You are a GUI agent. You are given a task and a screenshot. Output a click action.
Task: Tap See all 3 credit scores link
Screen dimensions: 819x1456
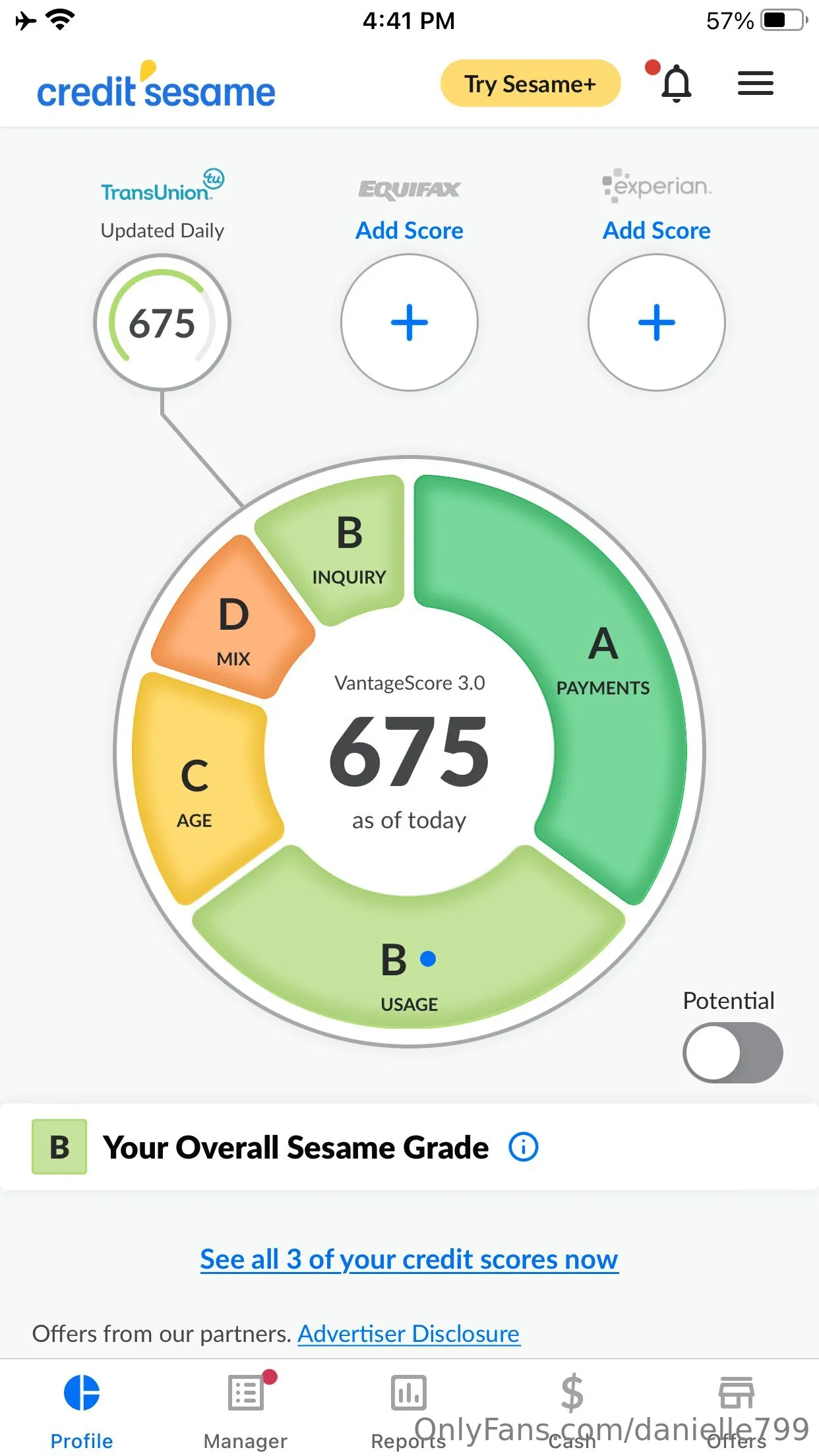click(409, 1259)
